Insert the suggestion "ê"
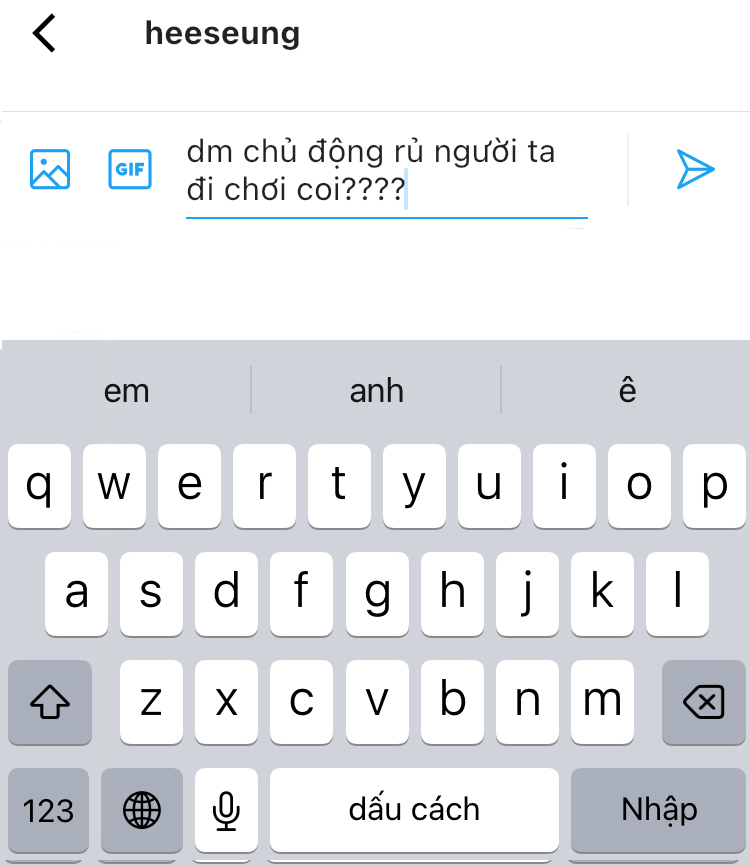 click(x=627, y=391)
